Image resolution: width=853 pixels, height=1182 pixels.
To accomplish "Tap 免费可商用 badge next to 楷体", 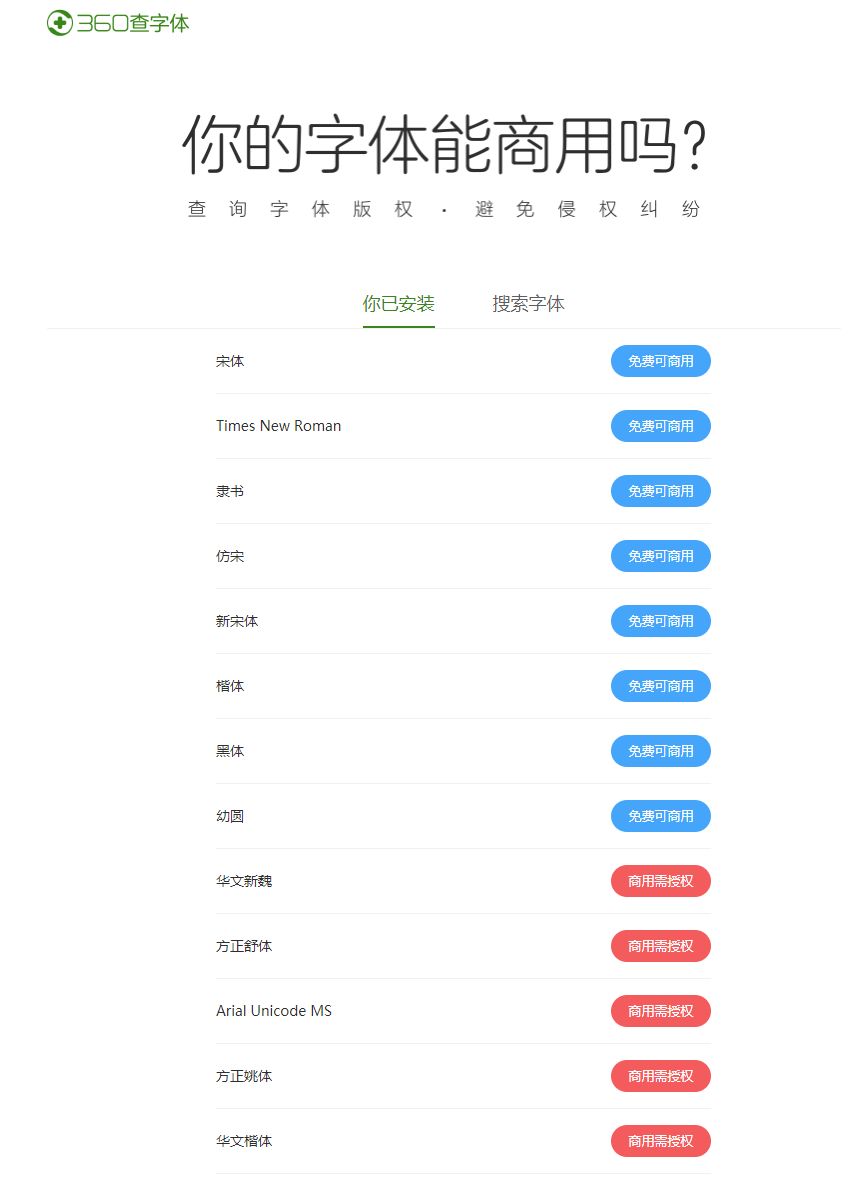I will pyautogui.click(x=660, y=686).
